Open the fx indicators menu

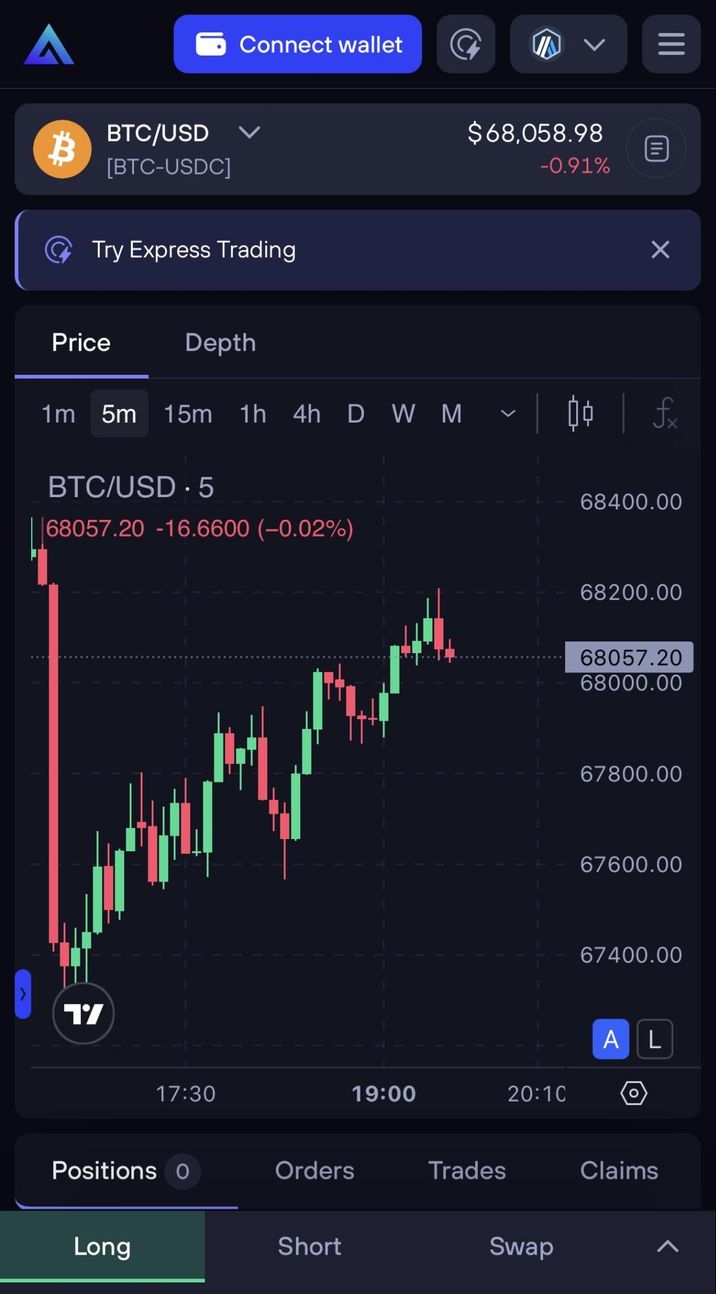[665, 413]
